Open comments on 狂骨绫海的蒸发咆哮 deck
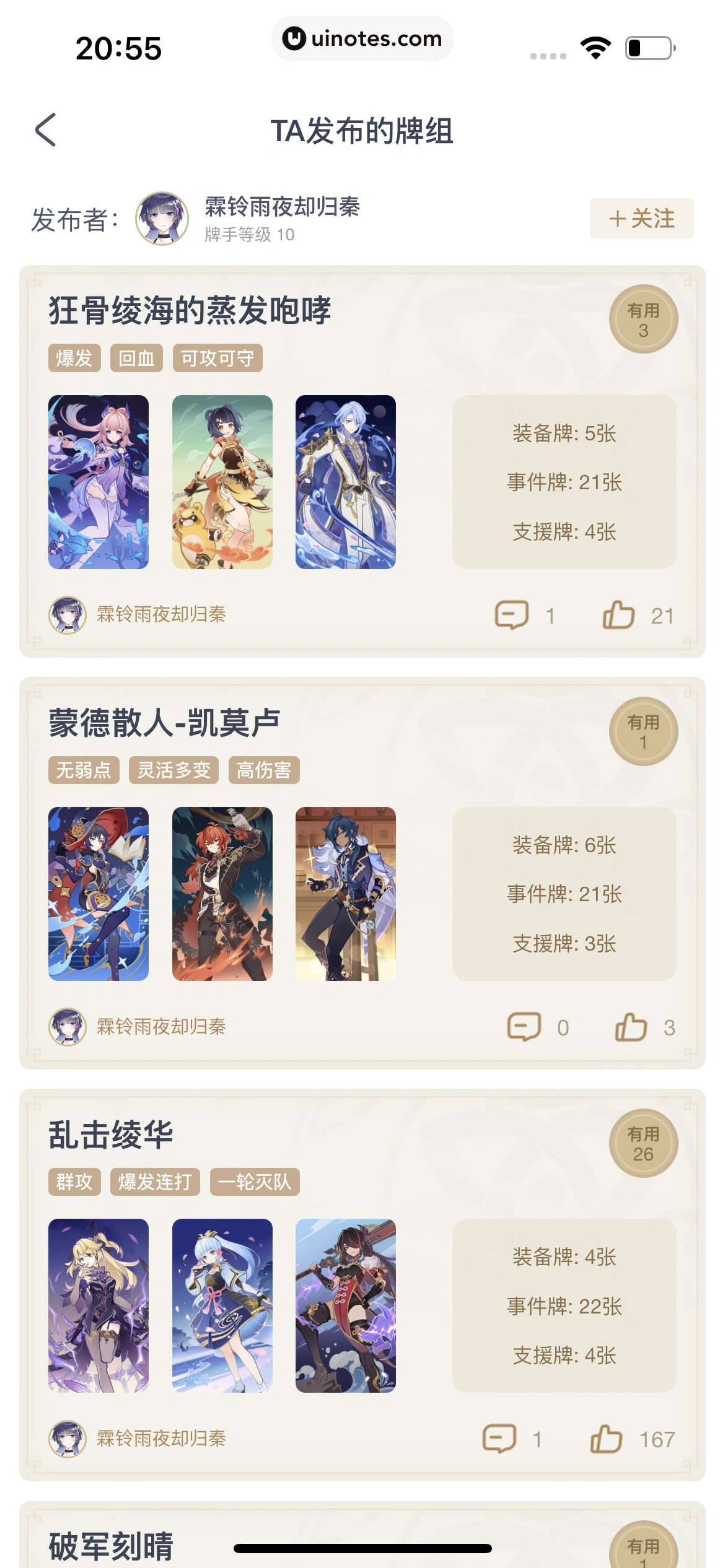 [512, 615]
